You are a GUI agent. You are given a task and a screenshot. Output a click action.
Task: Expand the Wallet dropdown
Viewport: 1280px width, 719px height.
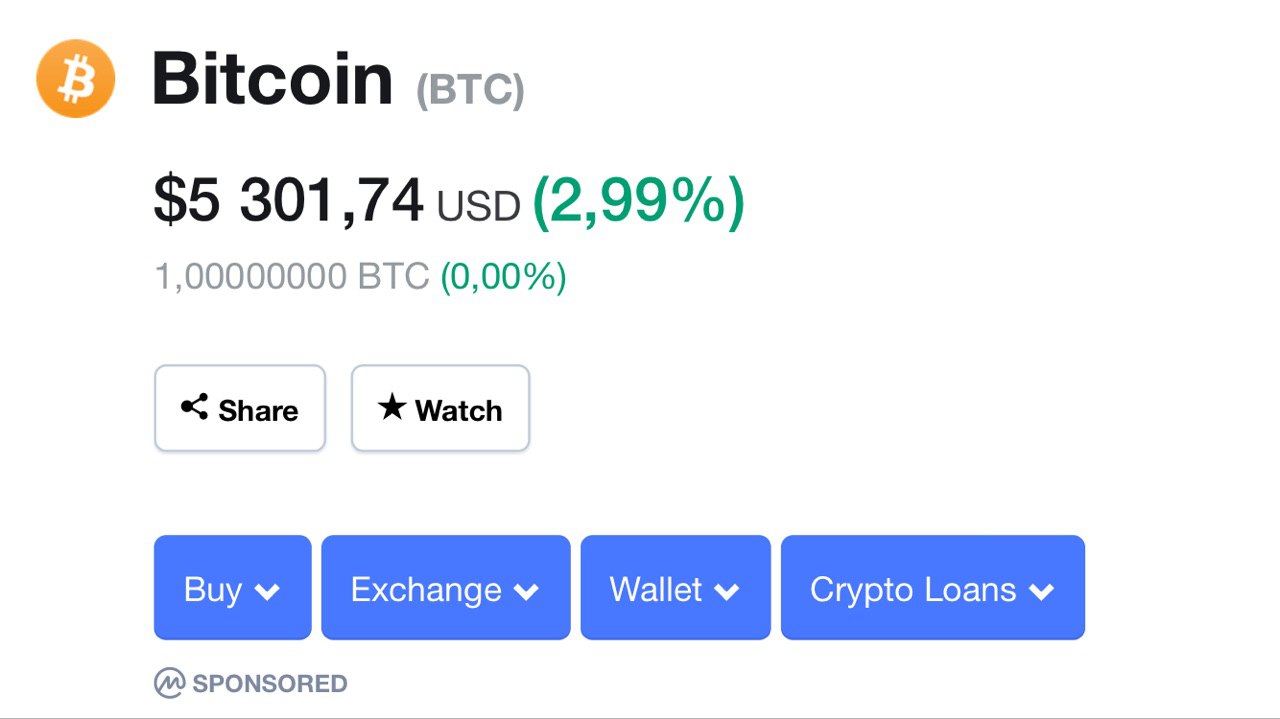[x=675, y=588]
